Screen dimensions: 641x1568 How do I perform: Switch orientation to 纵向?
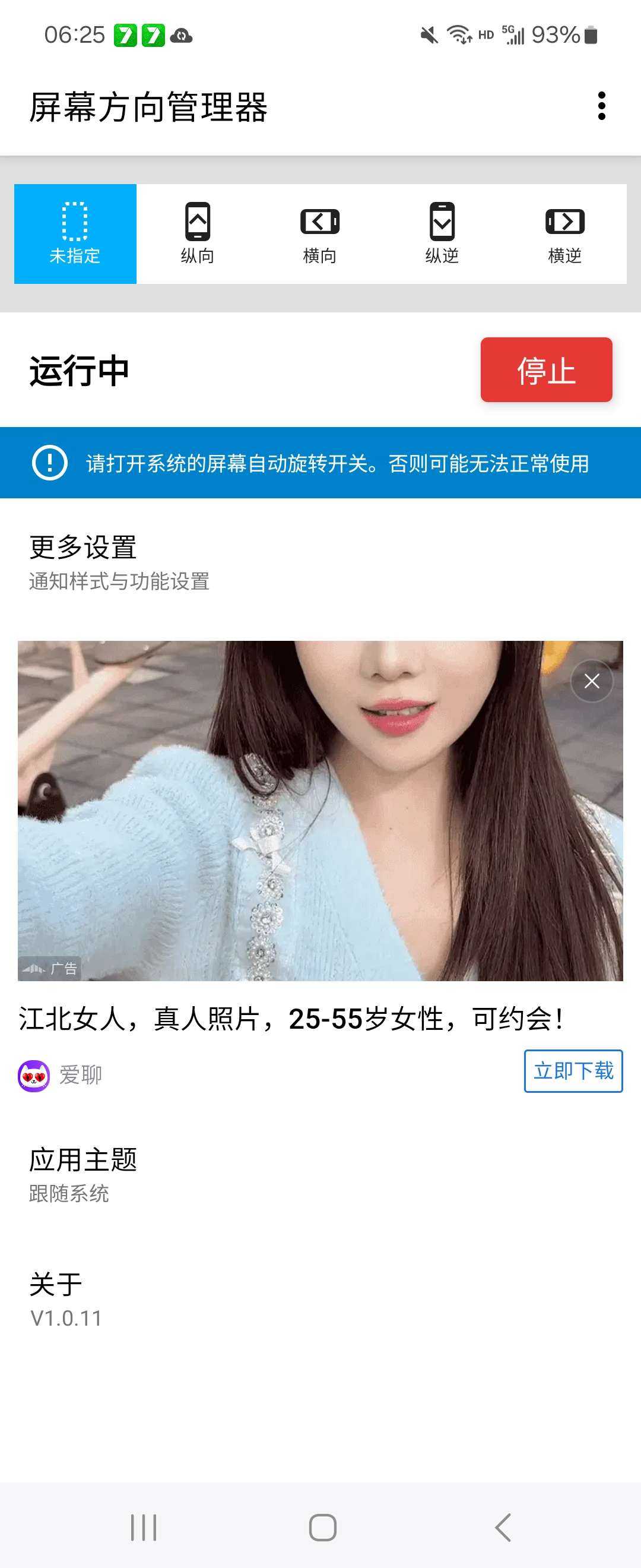point(198,234)
